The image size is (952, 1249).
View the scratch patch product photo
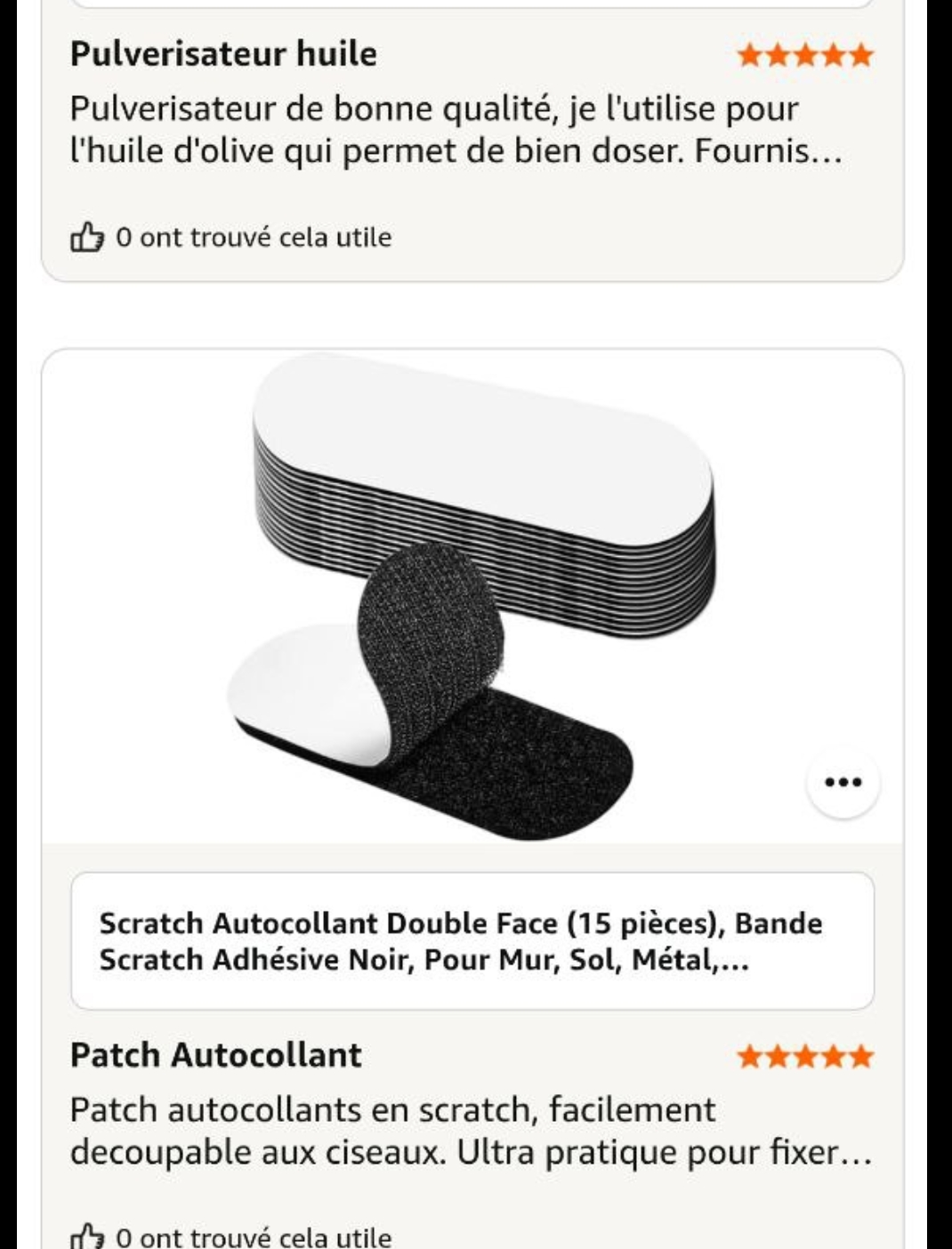[x=472, y=596]
